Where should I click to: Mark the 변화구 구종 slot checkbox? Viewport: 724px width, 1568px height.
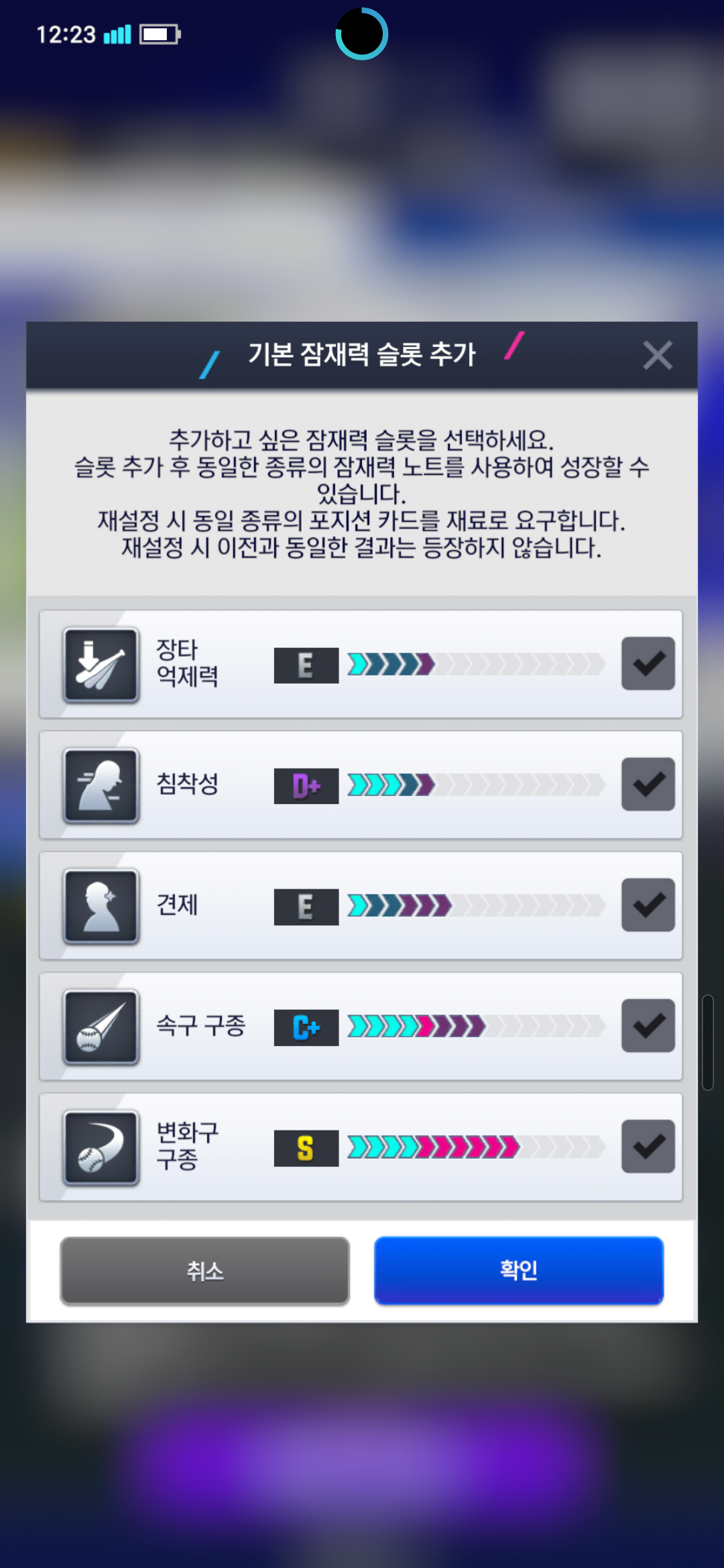[x=648, y=1146]
